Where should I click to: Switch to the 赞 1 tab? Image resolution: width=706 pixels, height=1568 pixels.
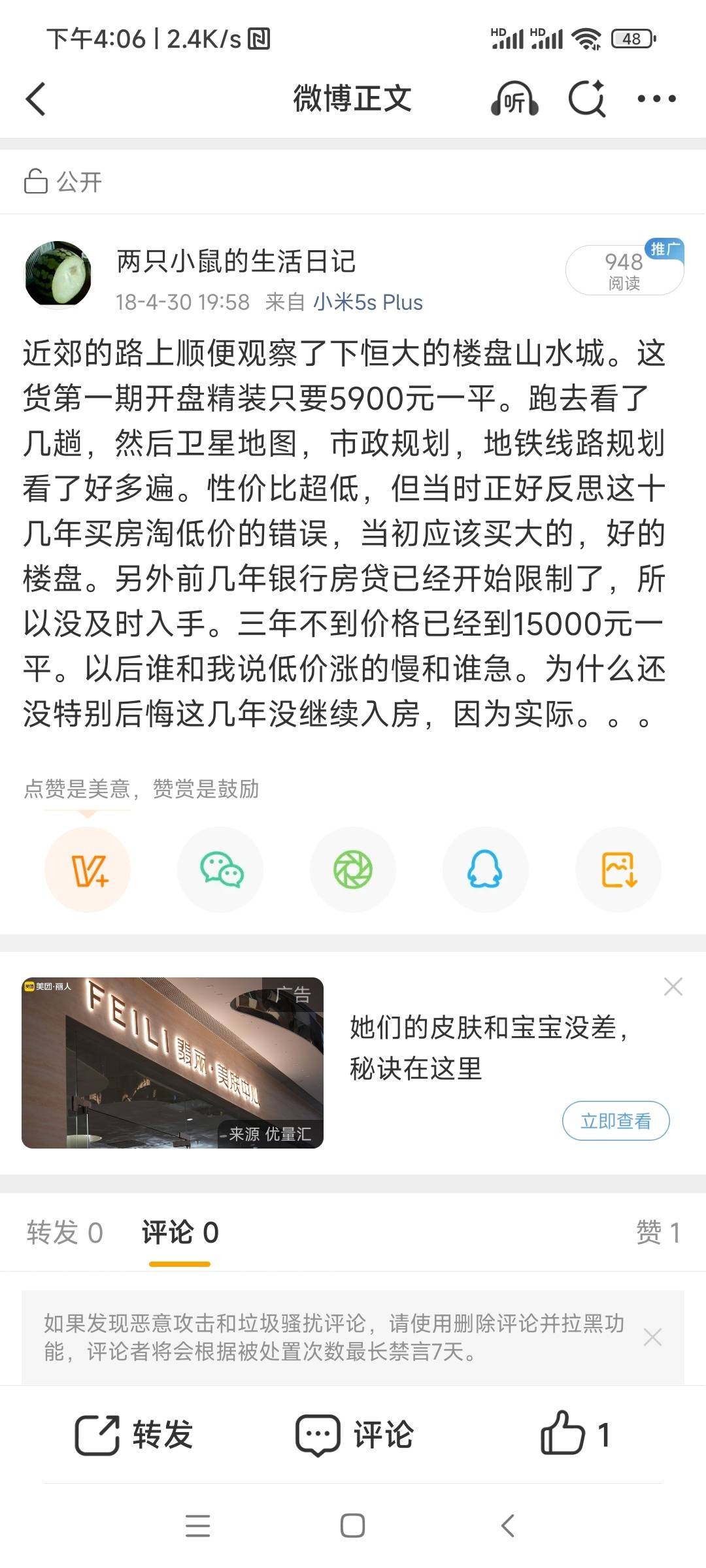pos(658,1233)
